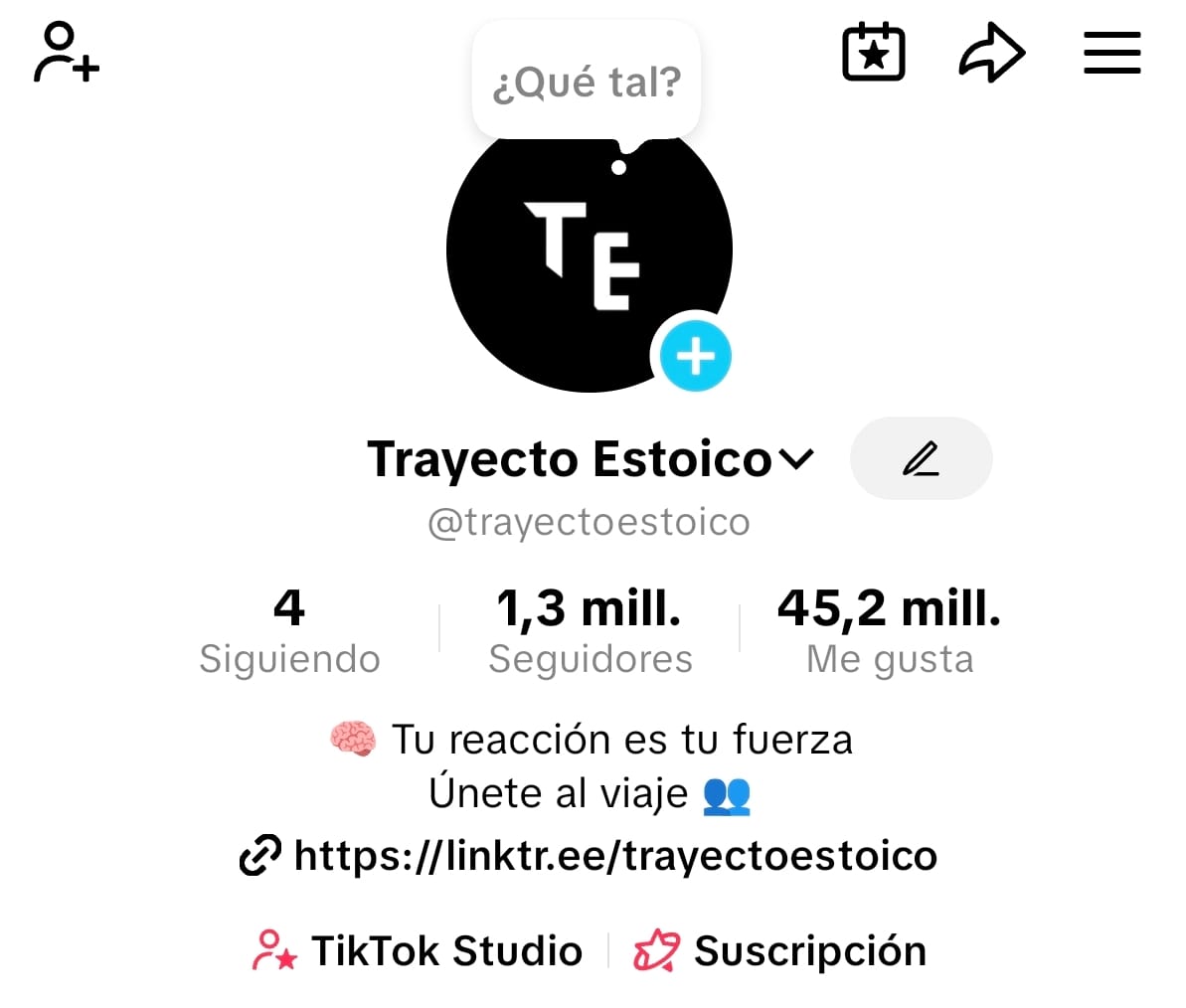View the 4 Siguiendo list
Viewport: 1186px width, 1008px height.
click(289, 631)
